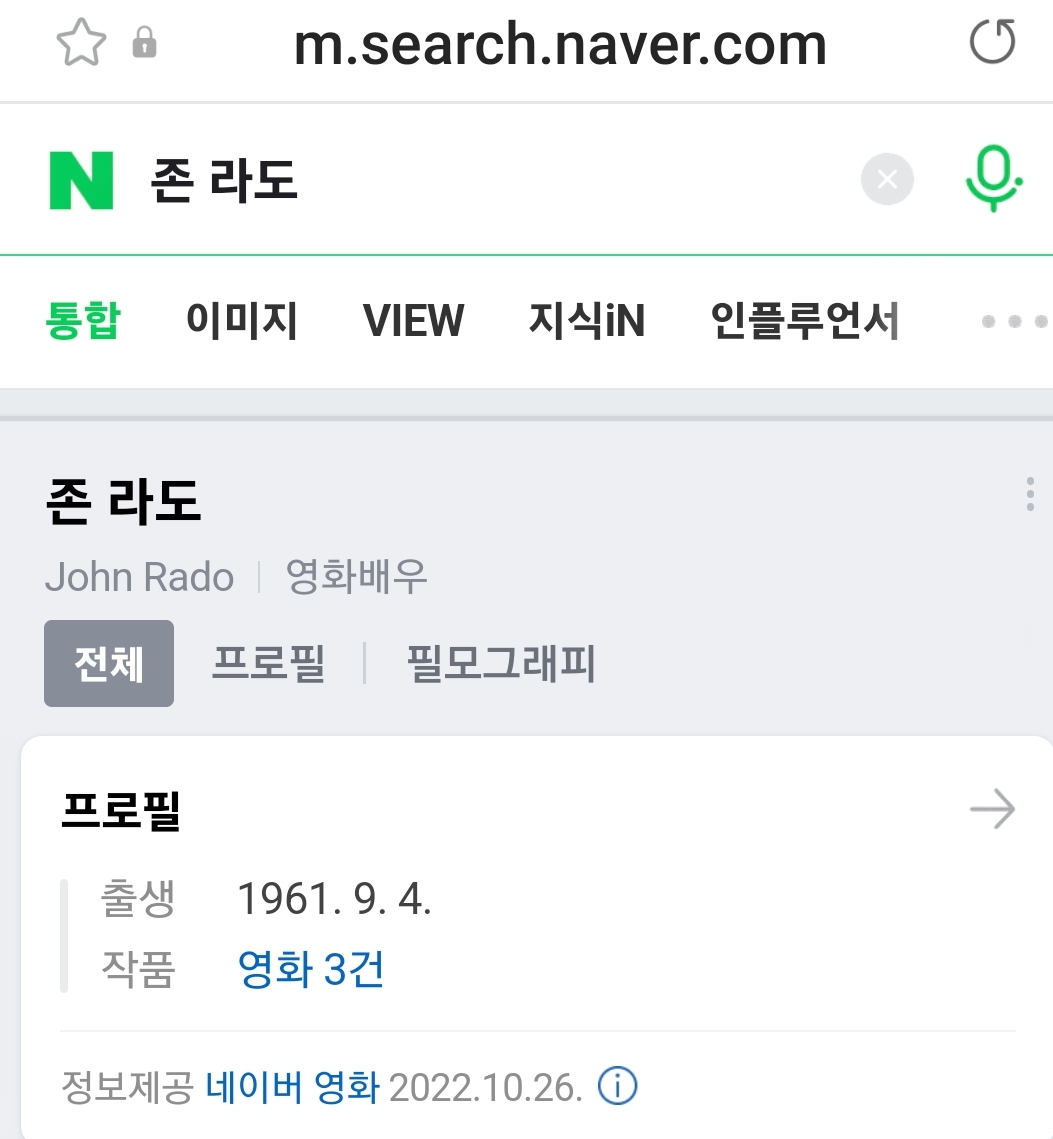The width and height of the screenshot is (1053, 1139).
Task: Select the 전체 section
Action: tap(109, 664)
